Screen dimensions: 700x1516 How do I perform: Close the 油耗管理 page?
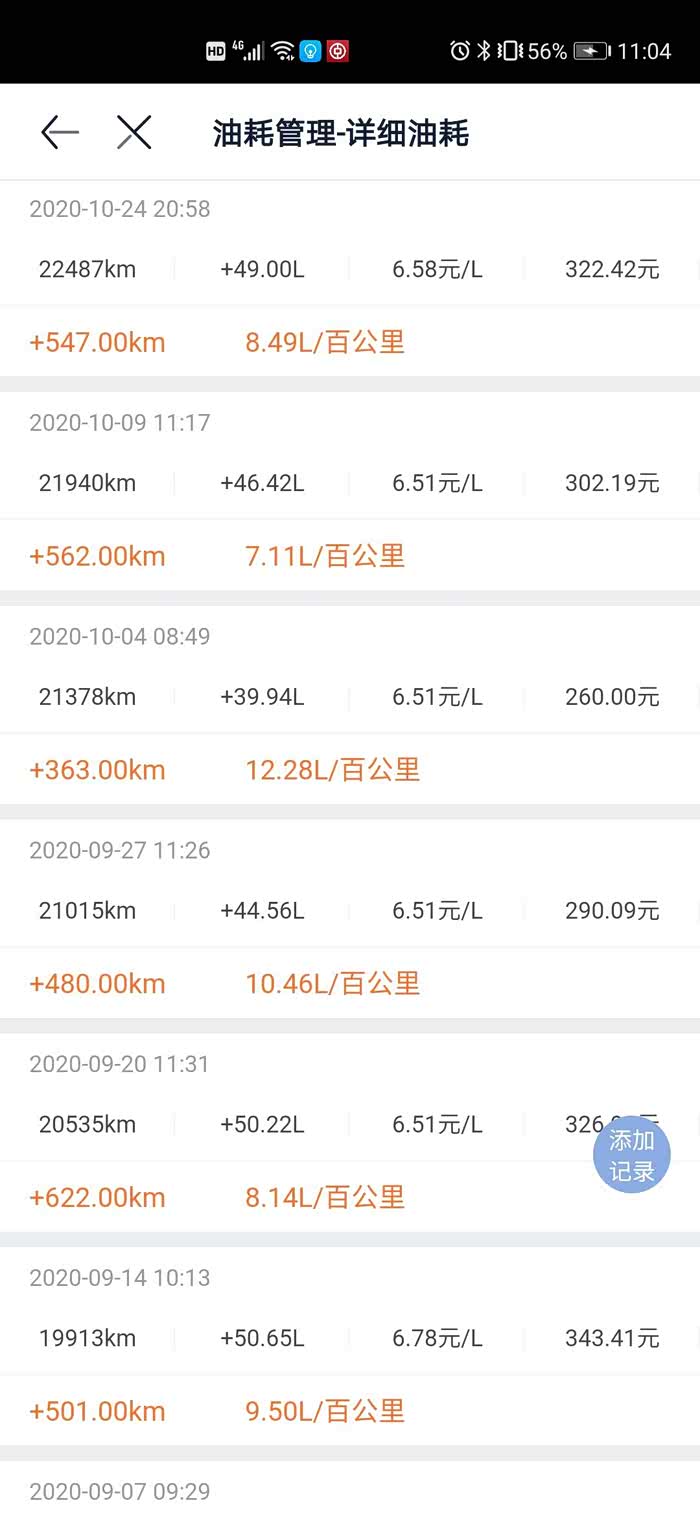pos(134,132)
